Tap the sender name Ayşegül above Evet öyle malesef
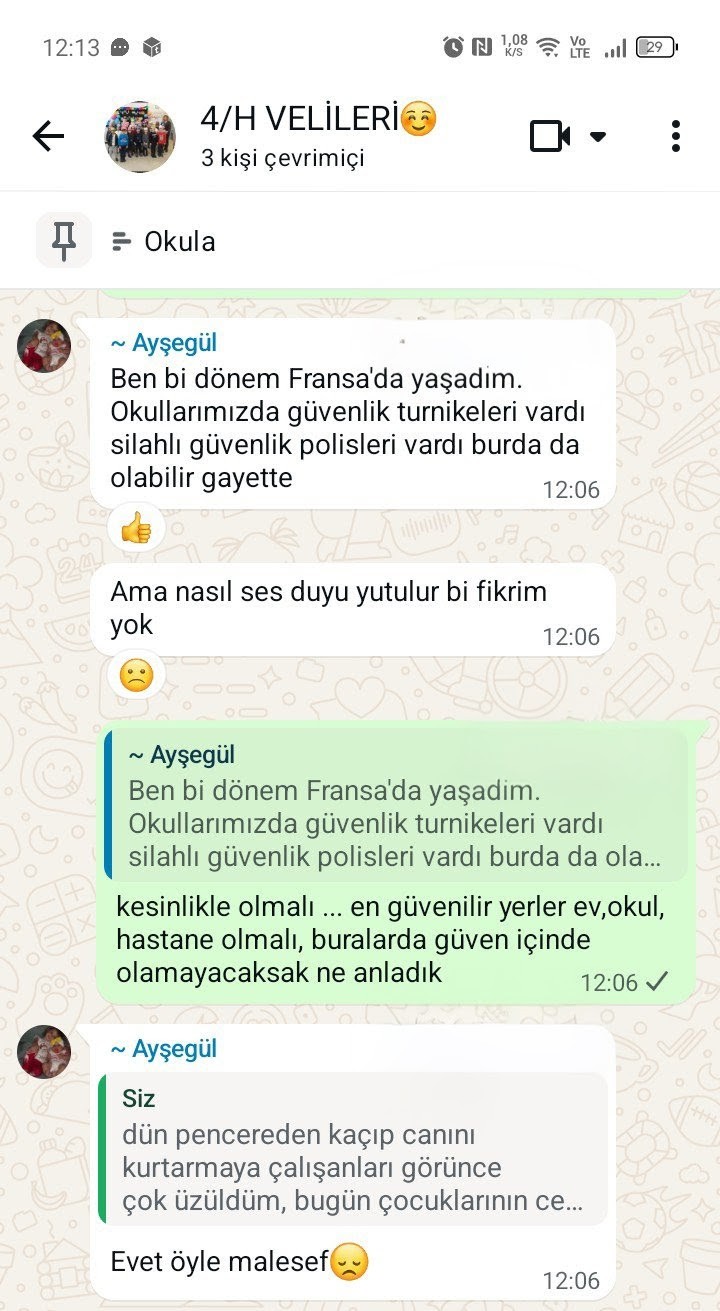The image size is (720, 1311). tap(163, 1049)
